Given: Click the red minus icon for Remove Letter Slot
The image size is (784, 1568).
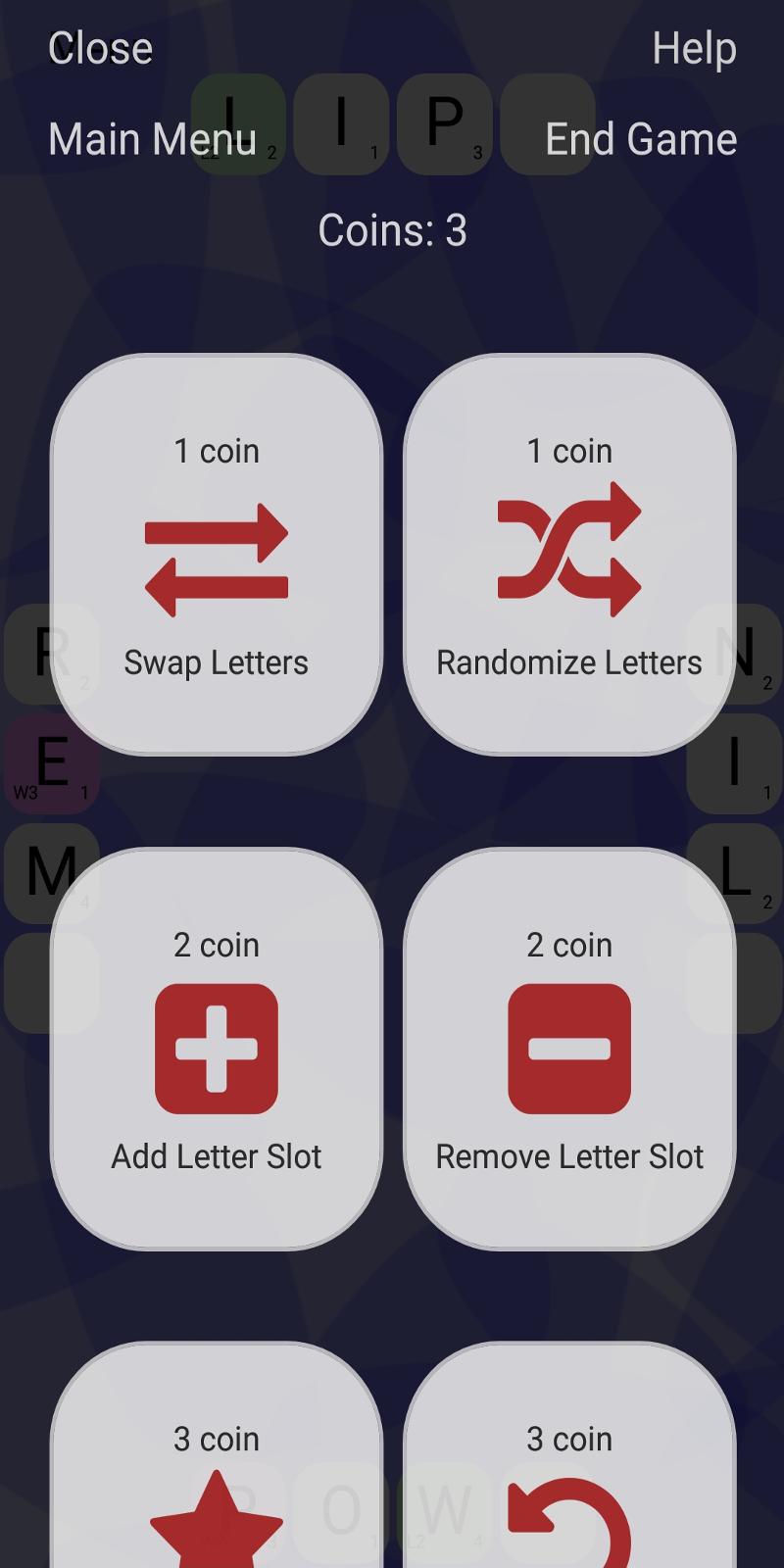Looking at the screenshot, I should [568, 1047].
